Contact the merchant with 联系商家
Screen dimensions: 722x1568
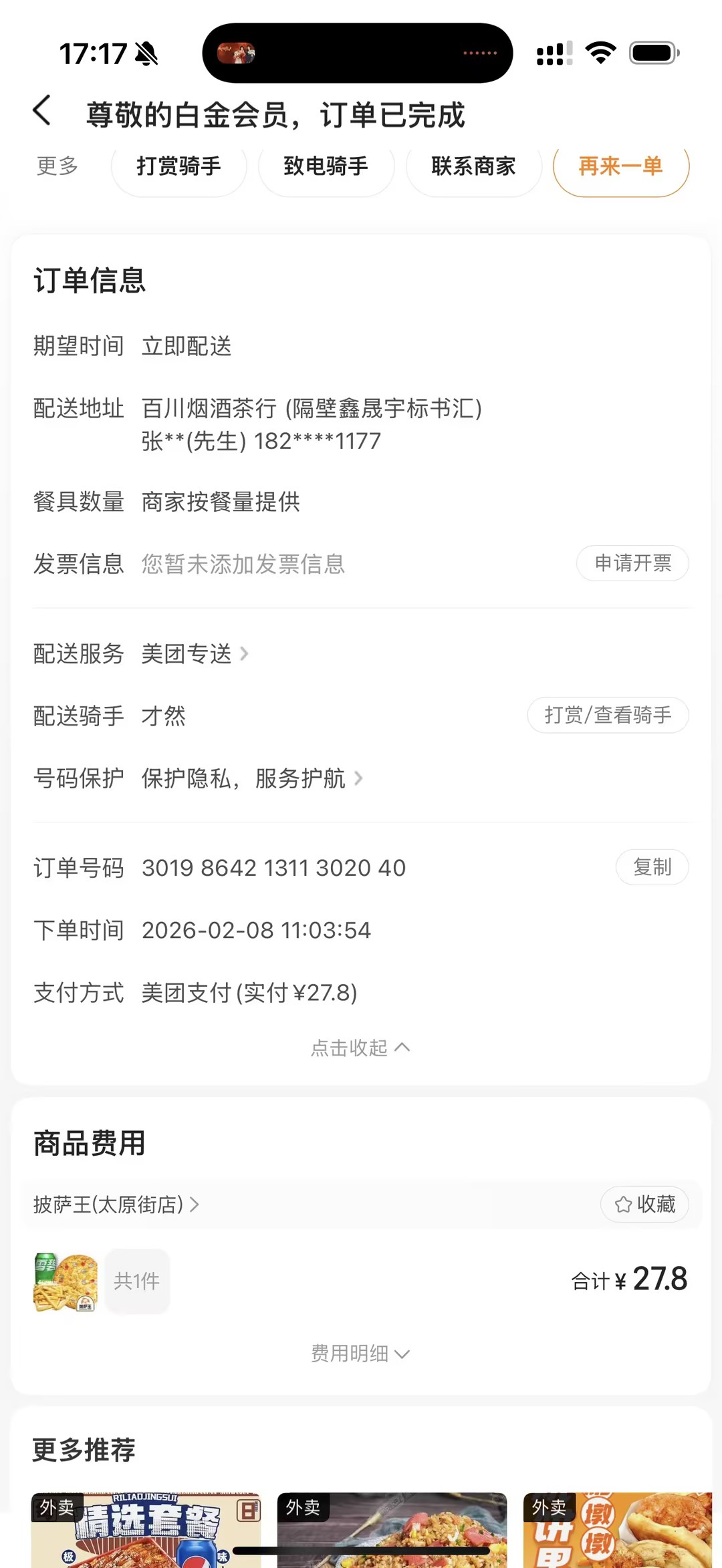(473, 166)
